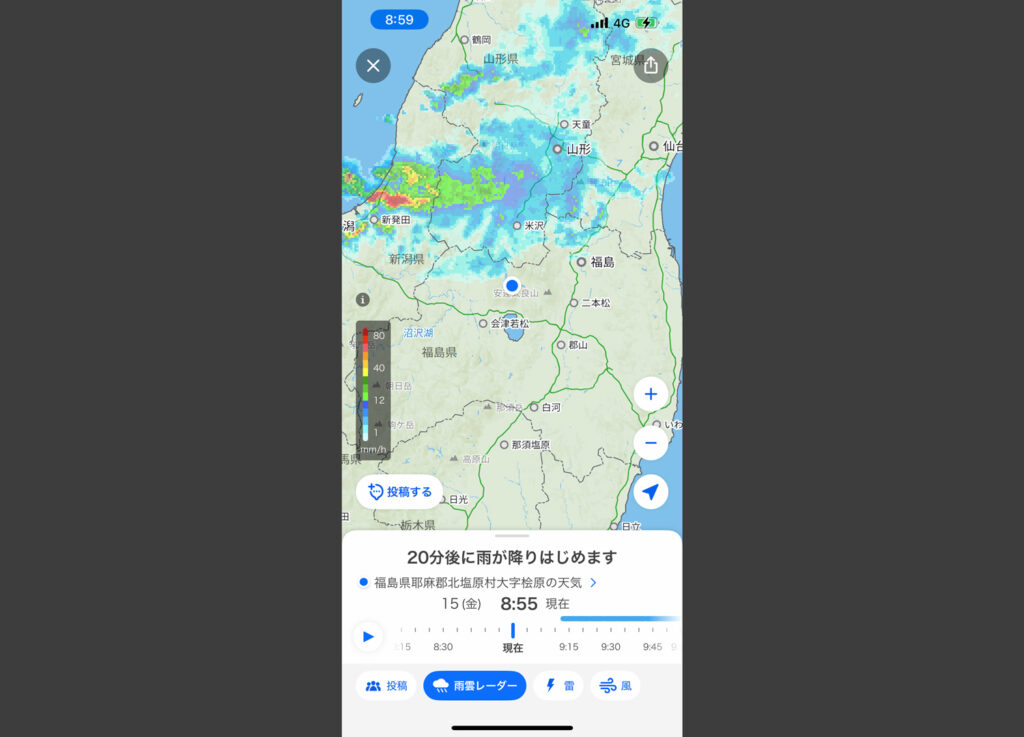The height and width of the screenshot is (737, 1024).
Task: Play the radar animation
Action: (368, 636)
